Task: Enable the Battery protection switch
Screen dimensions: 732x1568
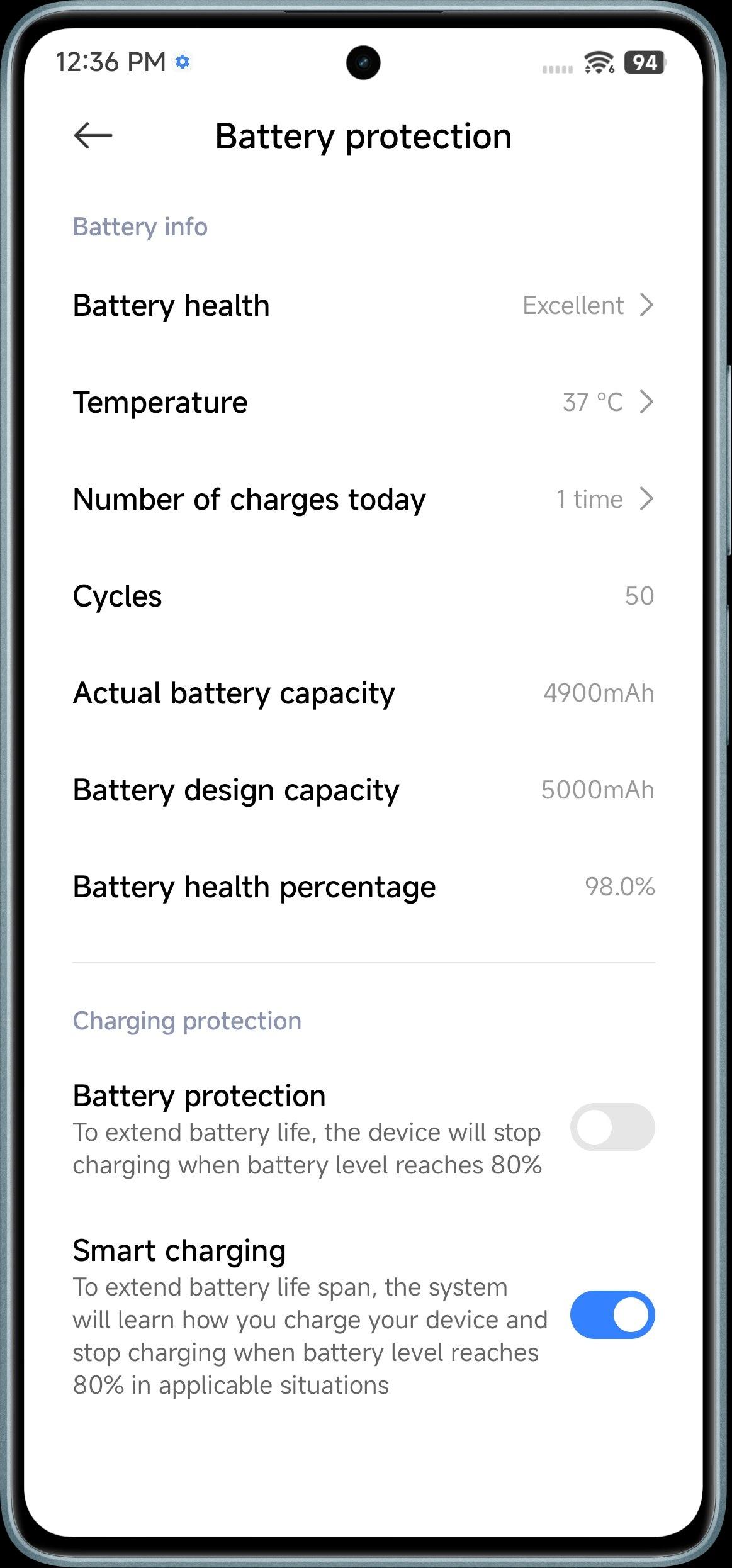Action: [612, 1127]
